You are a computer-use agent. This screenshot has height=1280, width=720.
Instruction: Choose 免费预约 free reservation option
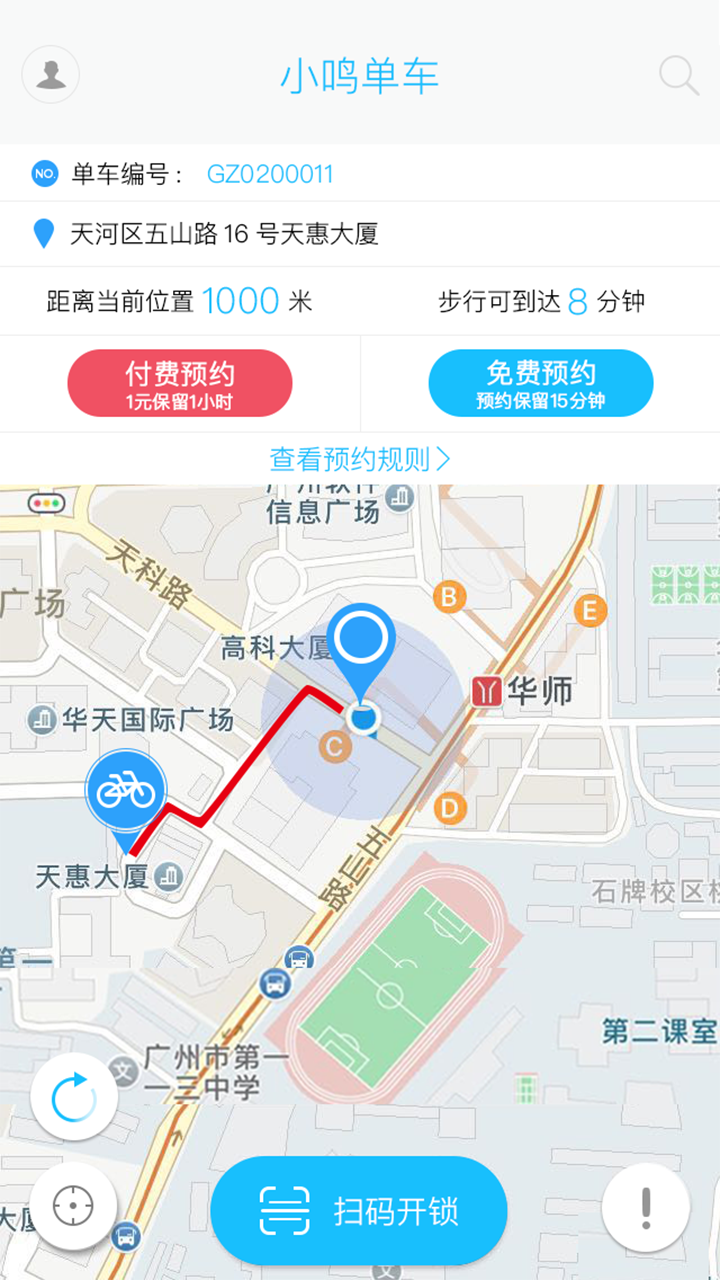click(x=540, y=383)
